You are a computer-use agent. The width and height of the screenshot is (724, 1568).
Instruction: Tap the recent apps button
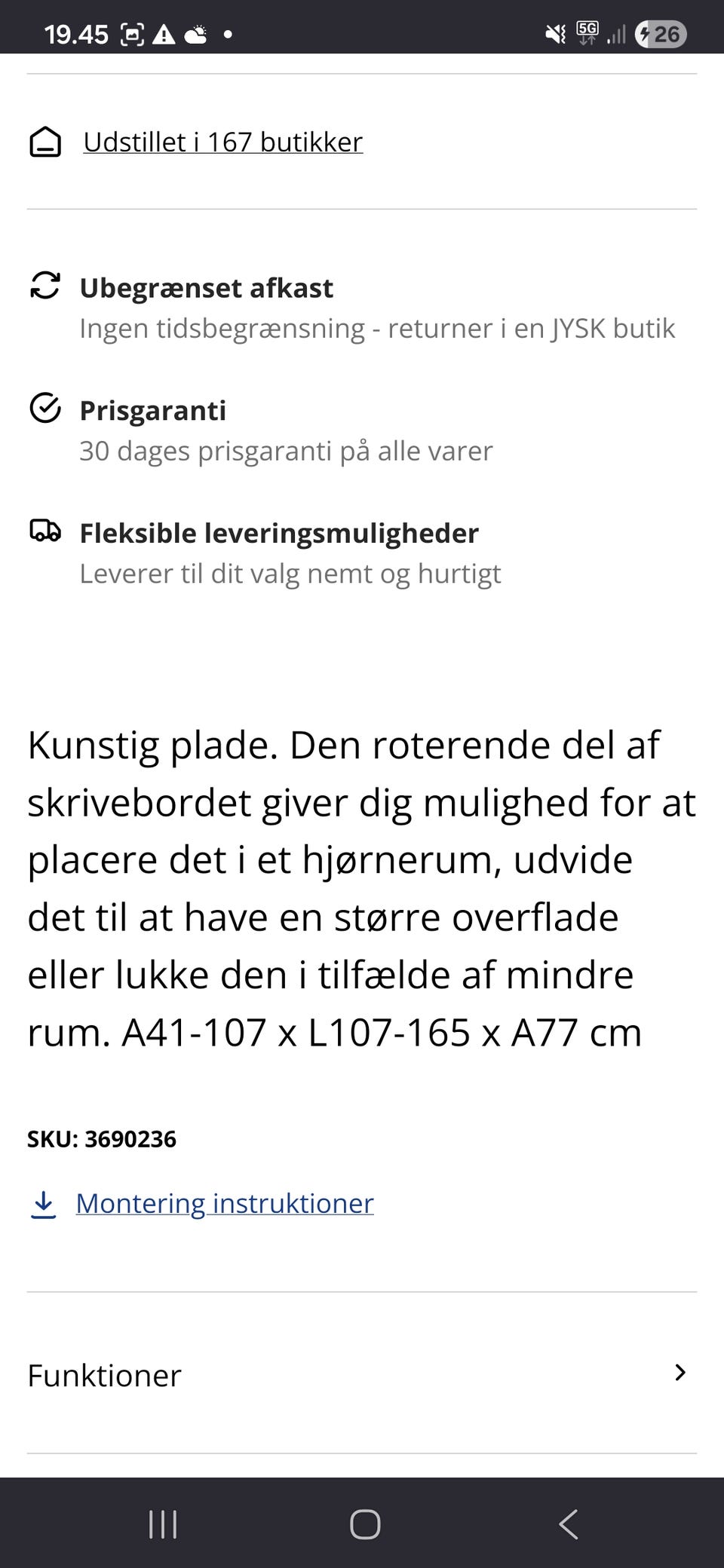pos(162,1524)
